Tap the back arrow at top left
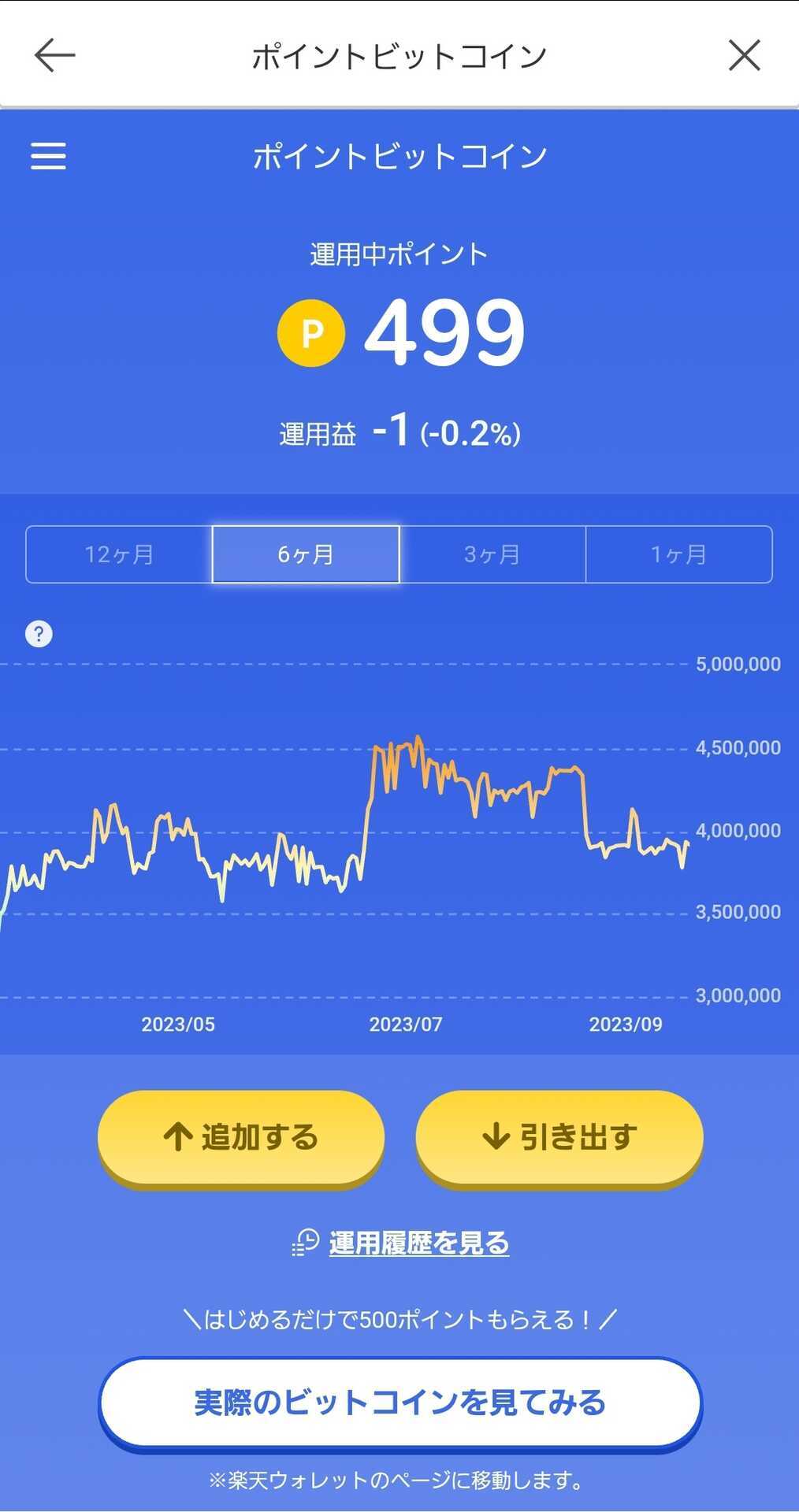The height and width of the screenshot is (1512, 799). 52,55
